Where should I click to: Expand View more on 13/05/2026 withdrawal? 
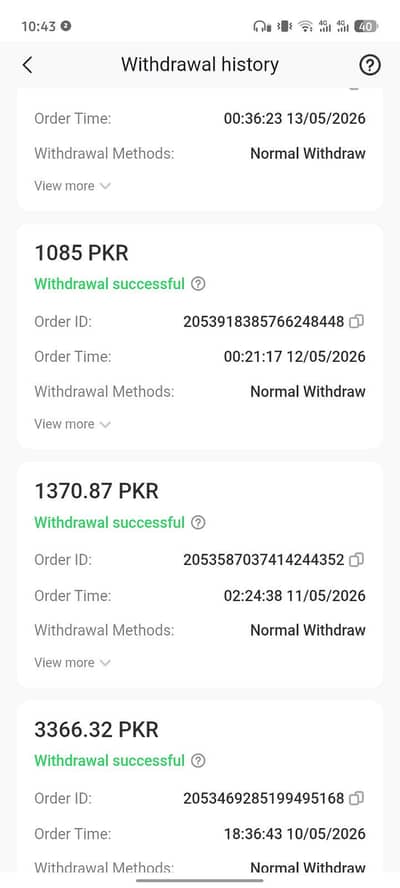(73, 186)
